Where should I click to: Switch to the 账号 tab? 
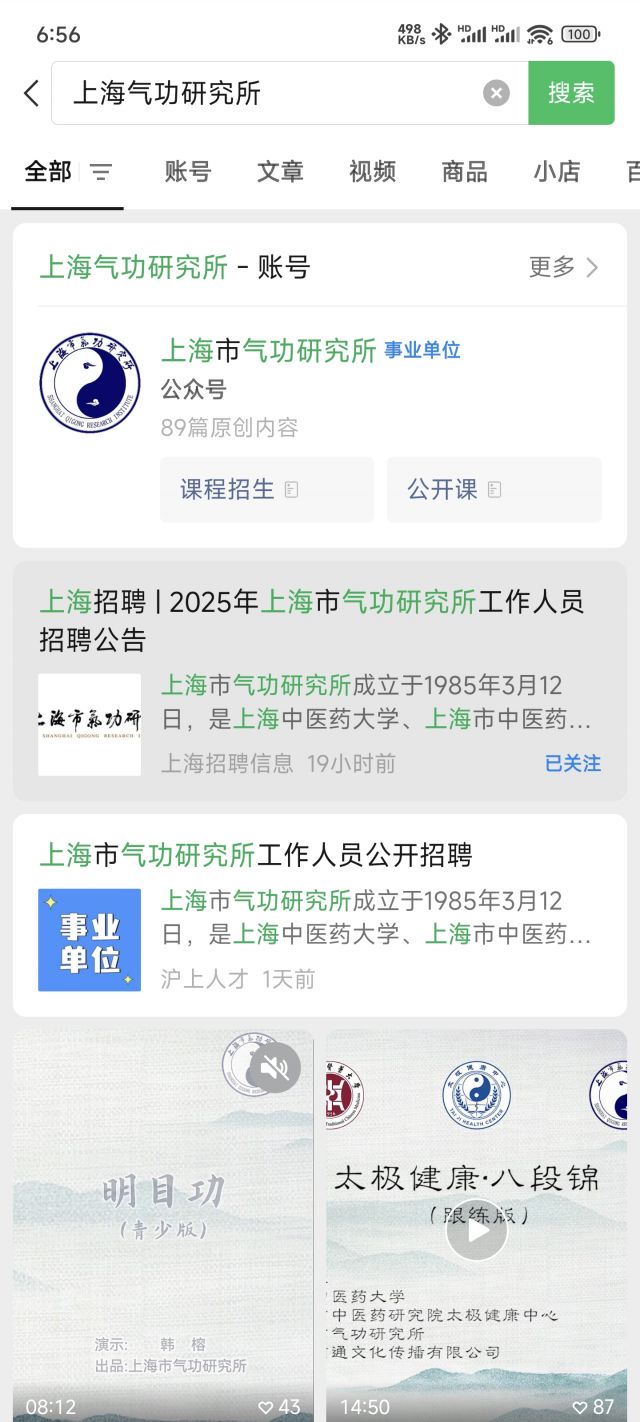click(188, 172)
